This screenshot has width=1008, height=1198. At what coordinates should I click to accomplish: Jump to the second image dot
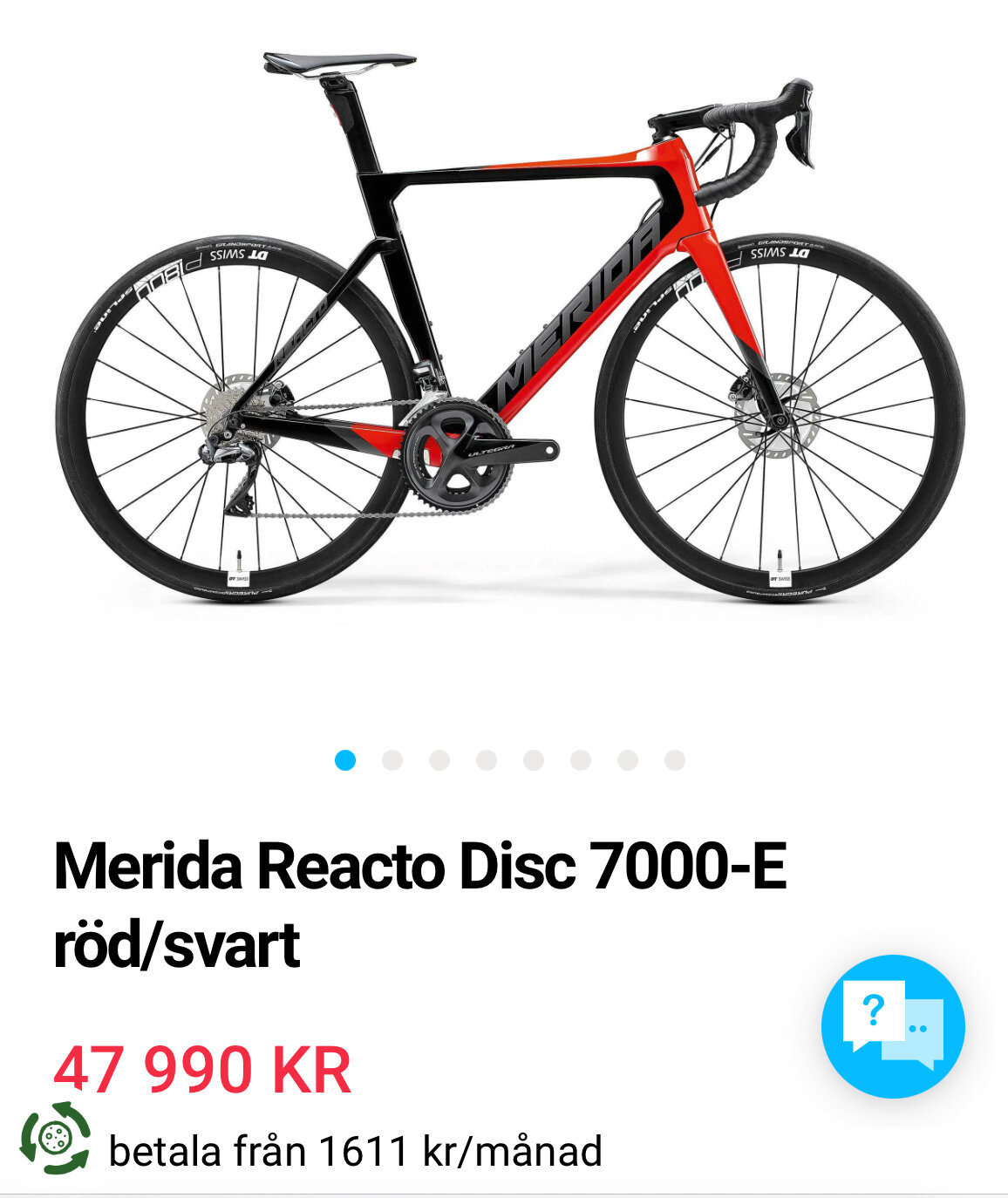pyautogui.click(x=392, y=760)
